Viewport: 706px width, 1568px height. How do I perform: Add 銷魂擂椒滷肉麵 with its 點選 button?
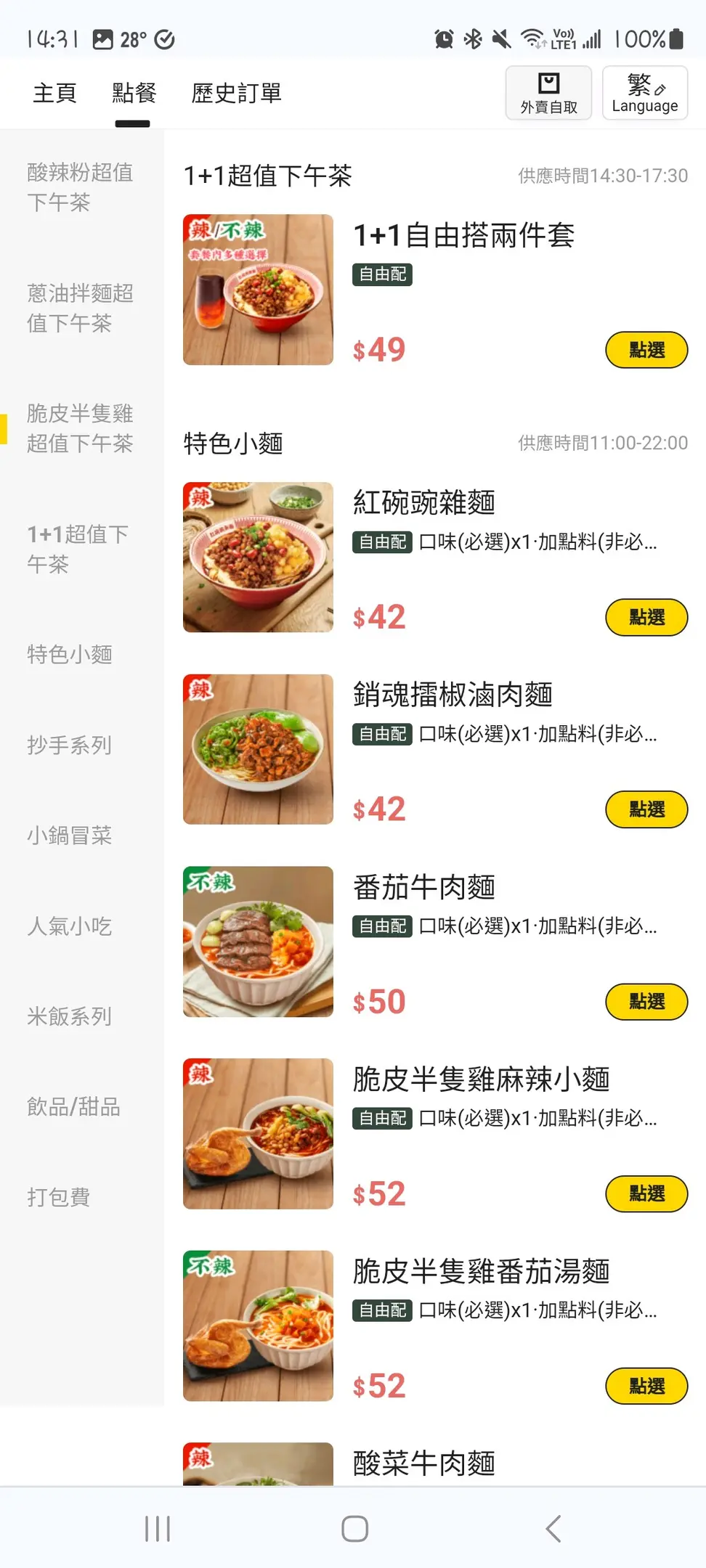coord(646,809)
